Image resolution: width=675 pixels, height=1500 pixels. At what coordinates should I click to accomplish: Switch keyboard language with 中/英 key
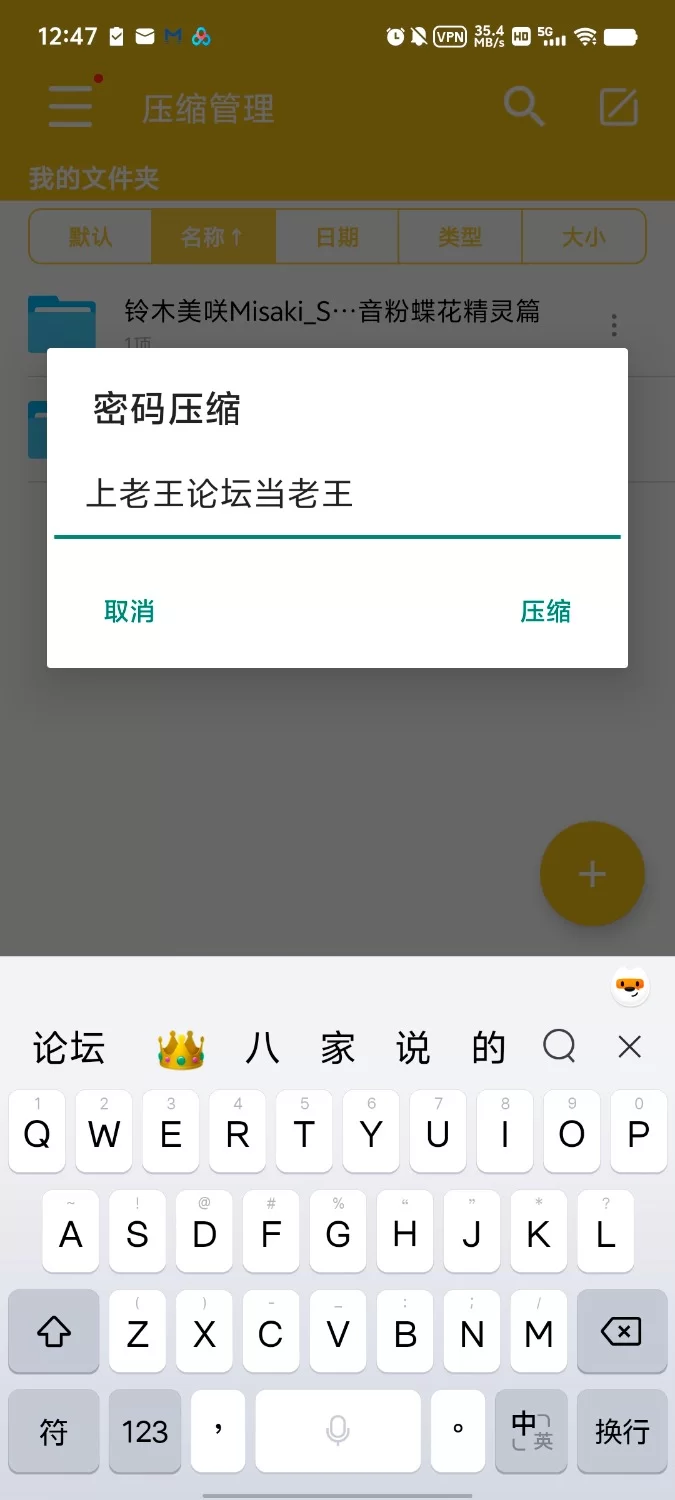(x=531, y=1431)
